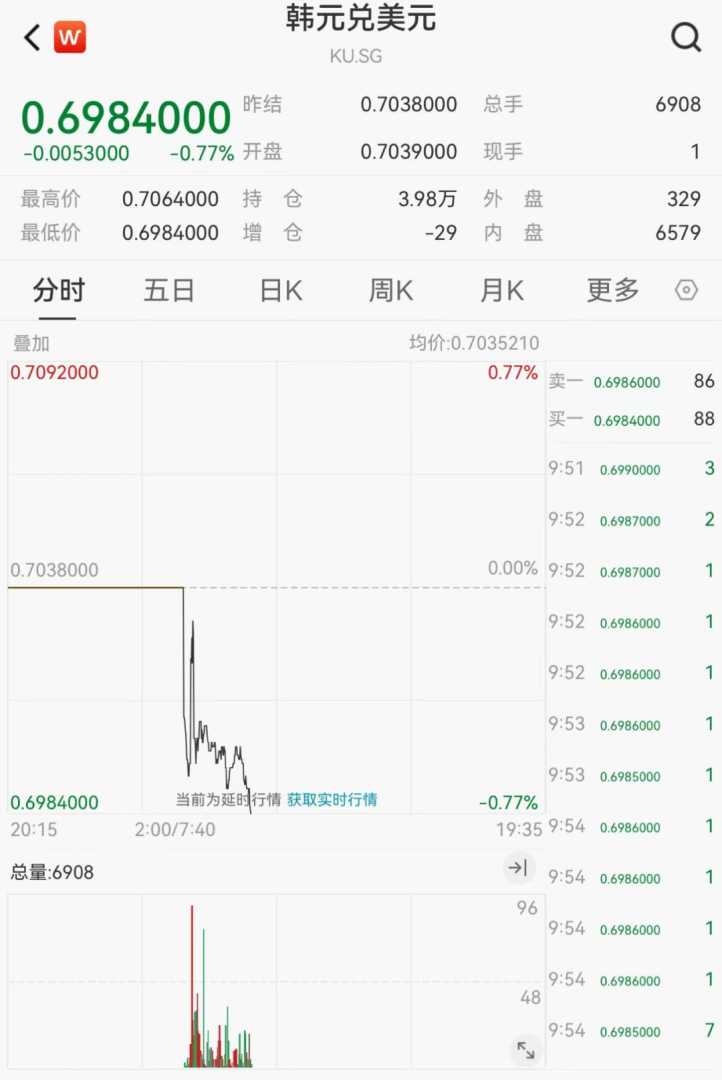This screenshot has width=722, height=1080.
Task: Go back using the top-left arrow
Action: pos(32,38)
